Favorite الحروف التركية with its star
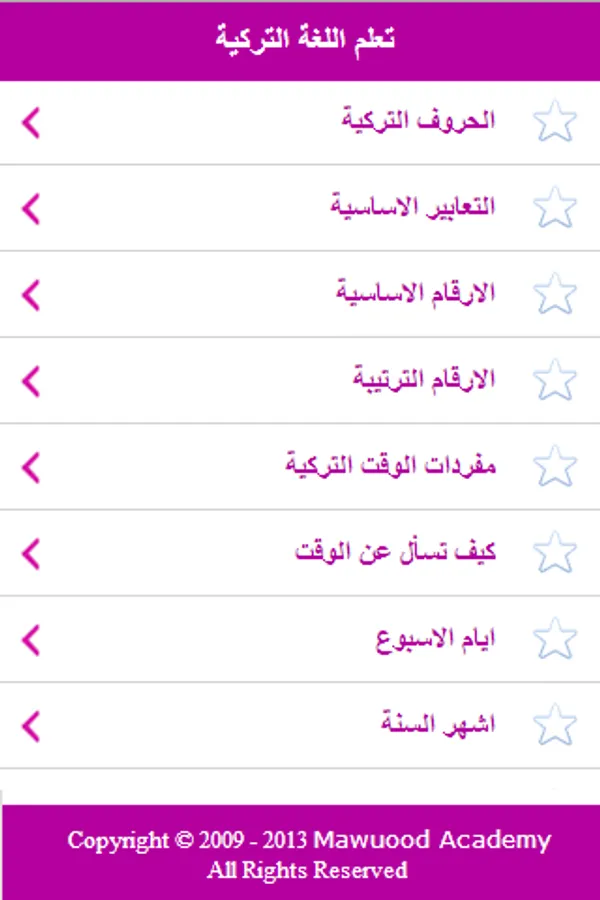Image resolution: width=600 pixels, height=900 pixels. [x=555, y=122]
